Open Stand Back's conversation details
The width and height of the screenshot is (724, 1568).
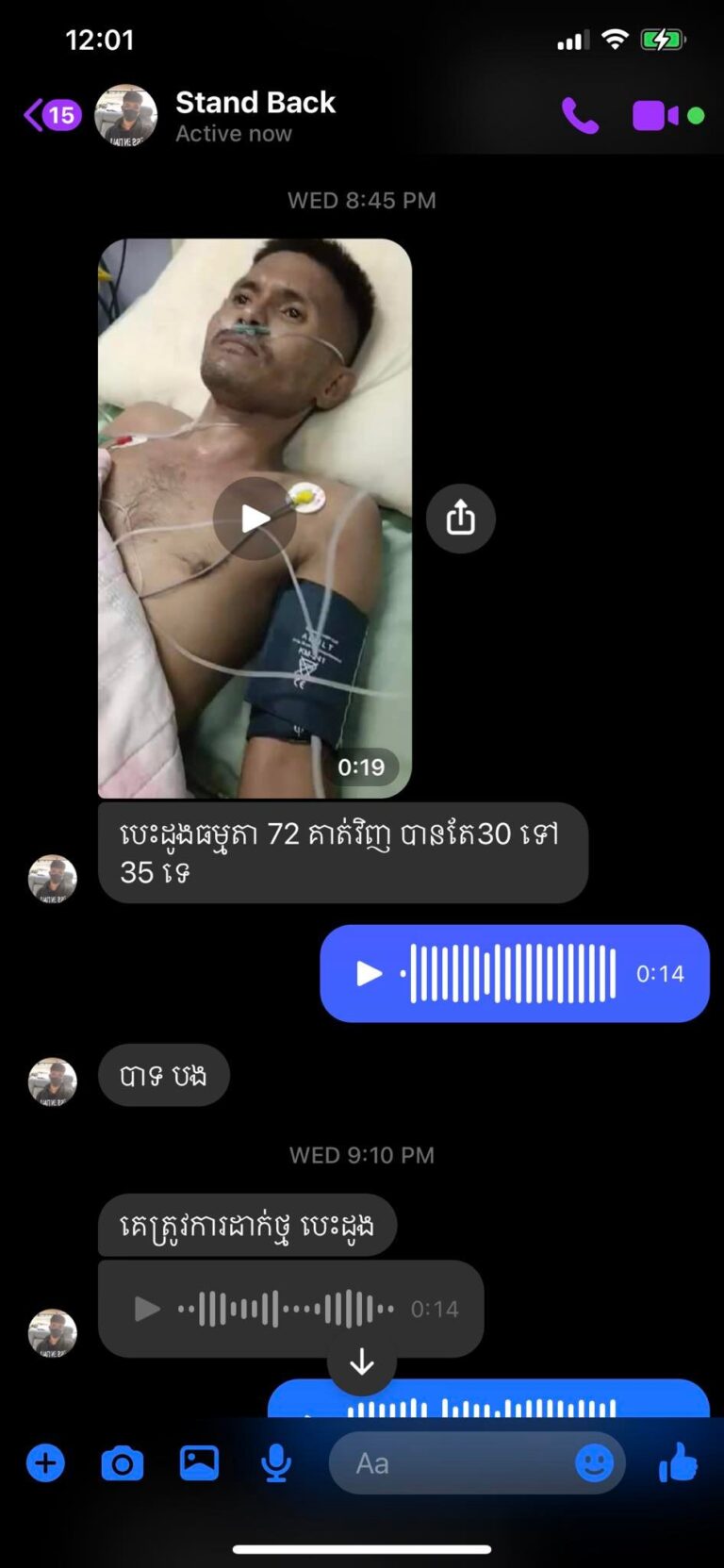click(255, 115)
